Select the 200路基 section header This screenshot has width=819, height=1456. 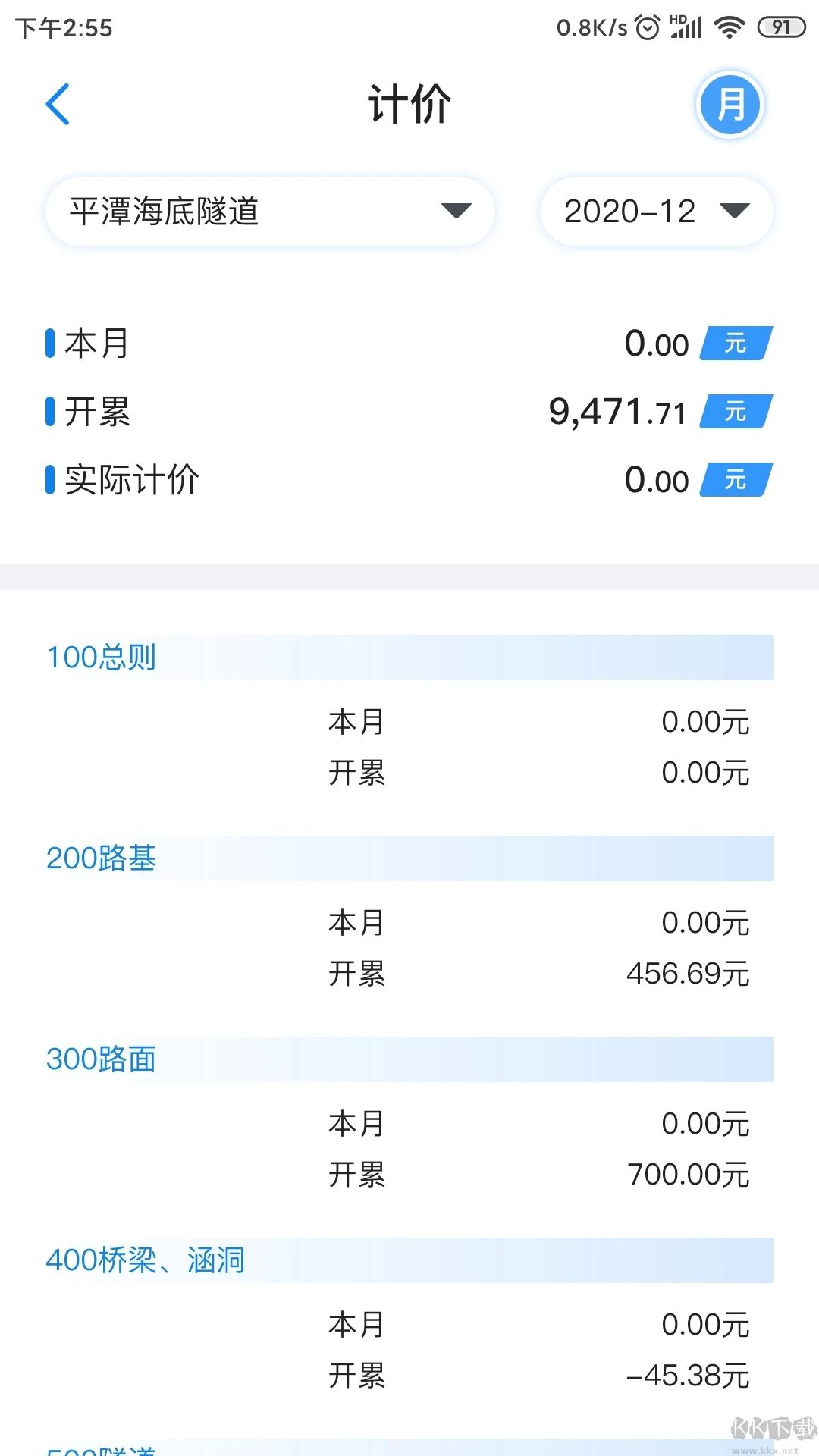(99, 858)
